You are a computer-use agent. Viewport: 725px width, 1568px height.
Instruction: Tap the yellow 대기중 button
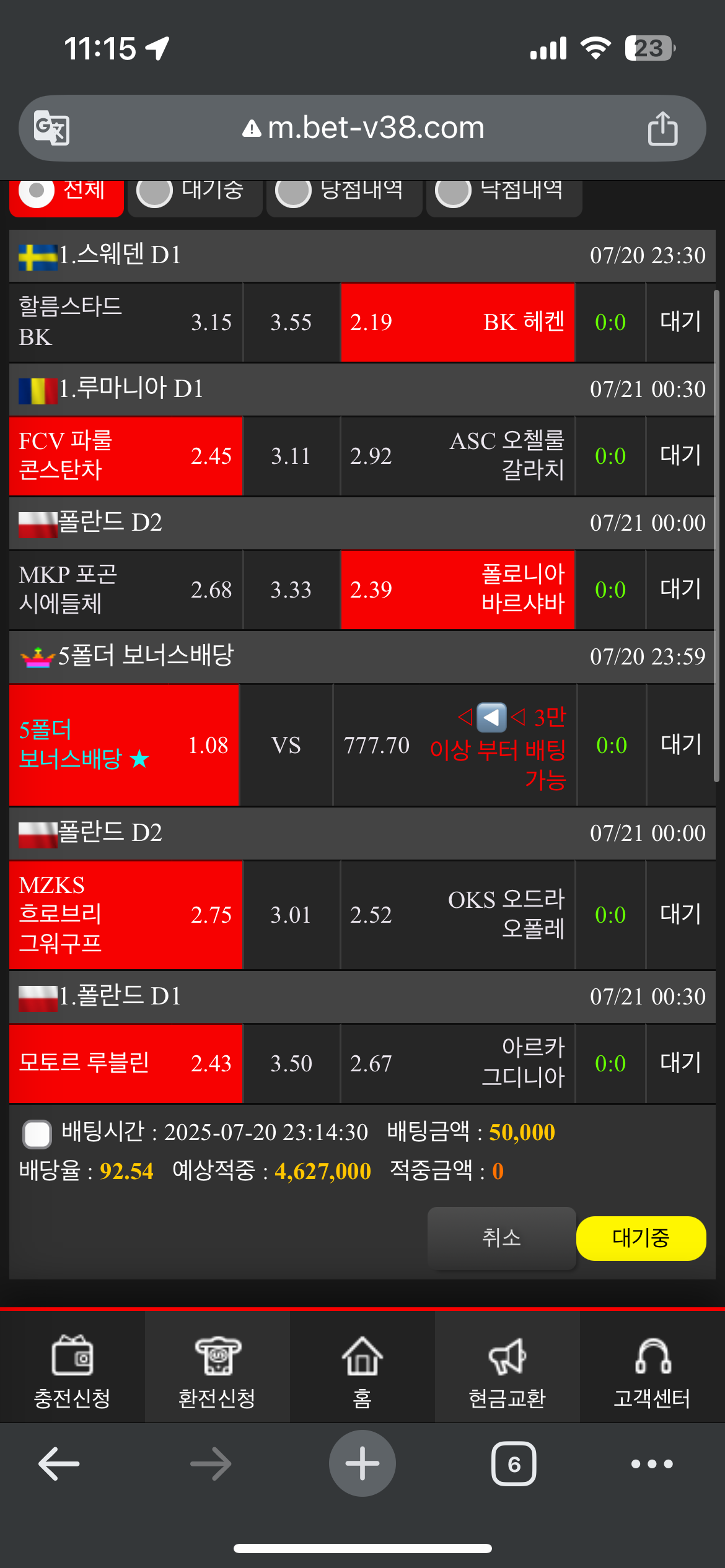[641, 1238]
